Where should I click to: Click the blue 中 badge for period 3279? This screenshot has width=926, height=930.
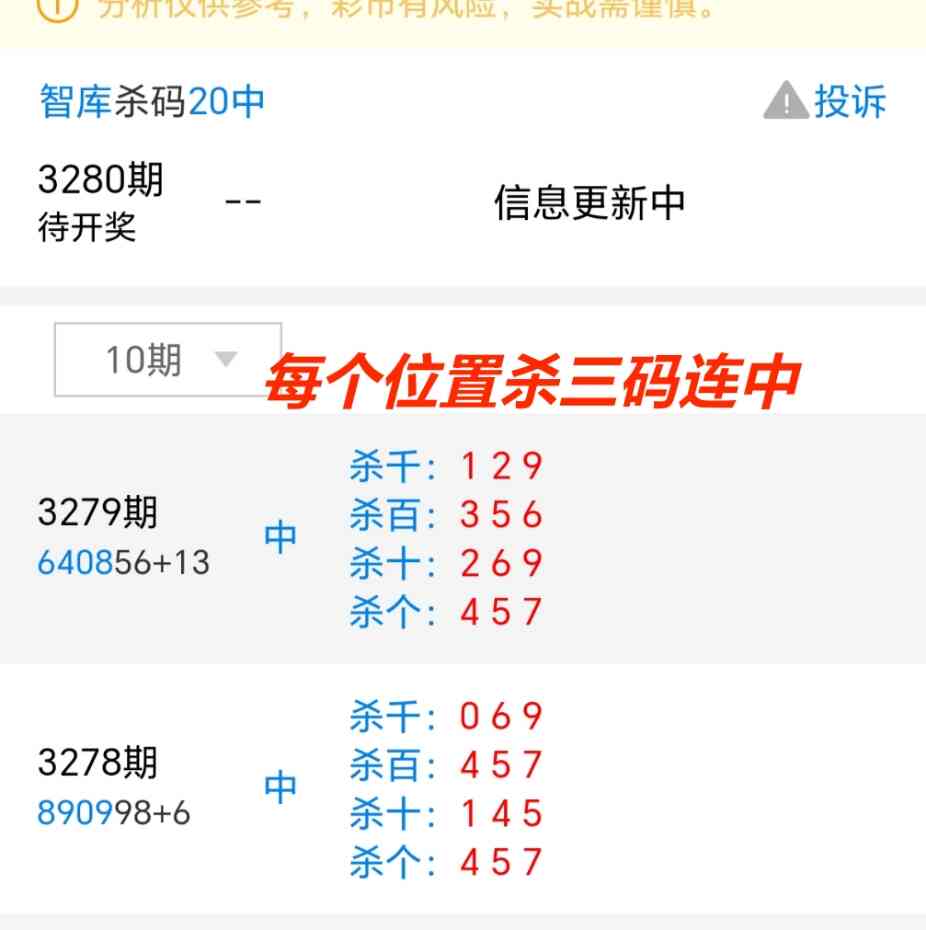coord(281,538)
